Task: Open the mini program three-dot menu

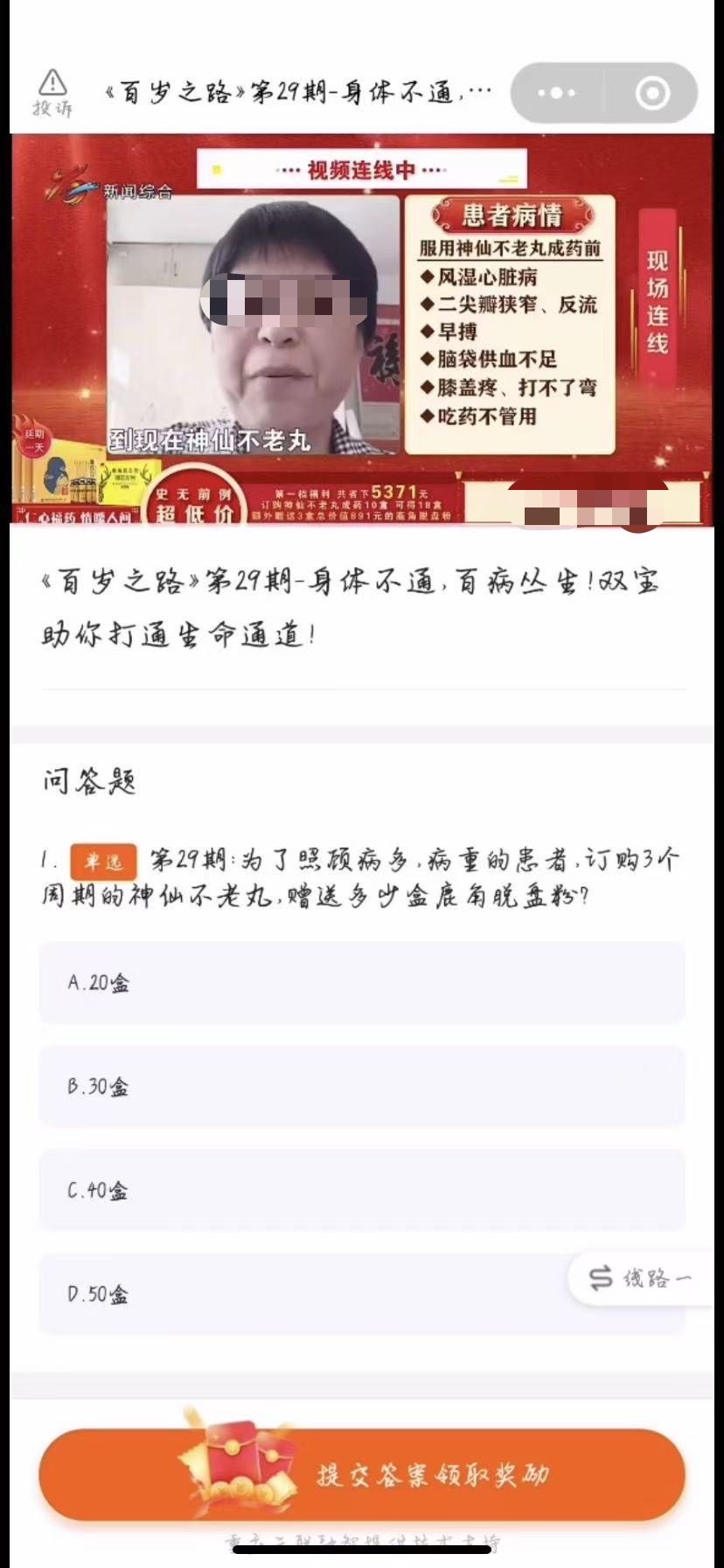Action: click(x=557, y=93)
